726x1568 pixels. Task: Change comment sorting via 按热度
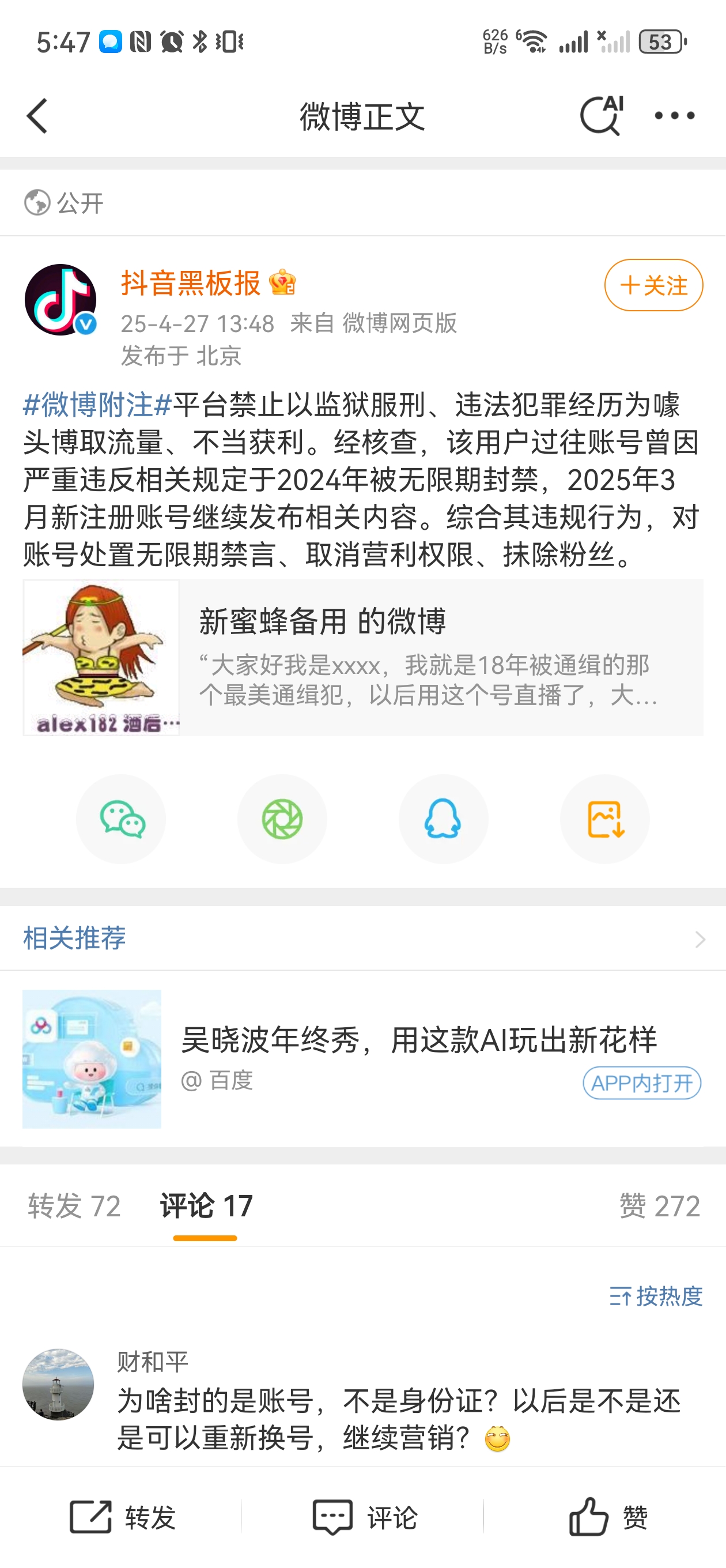[x=656, y=1296]
